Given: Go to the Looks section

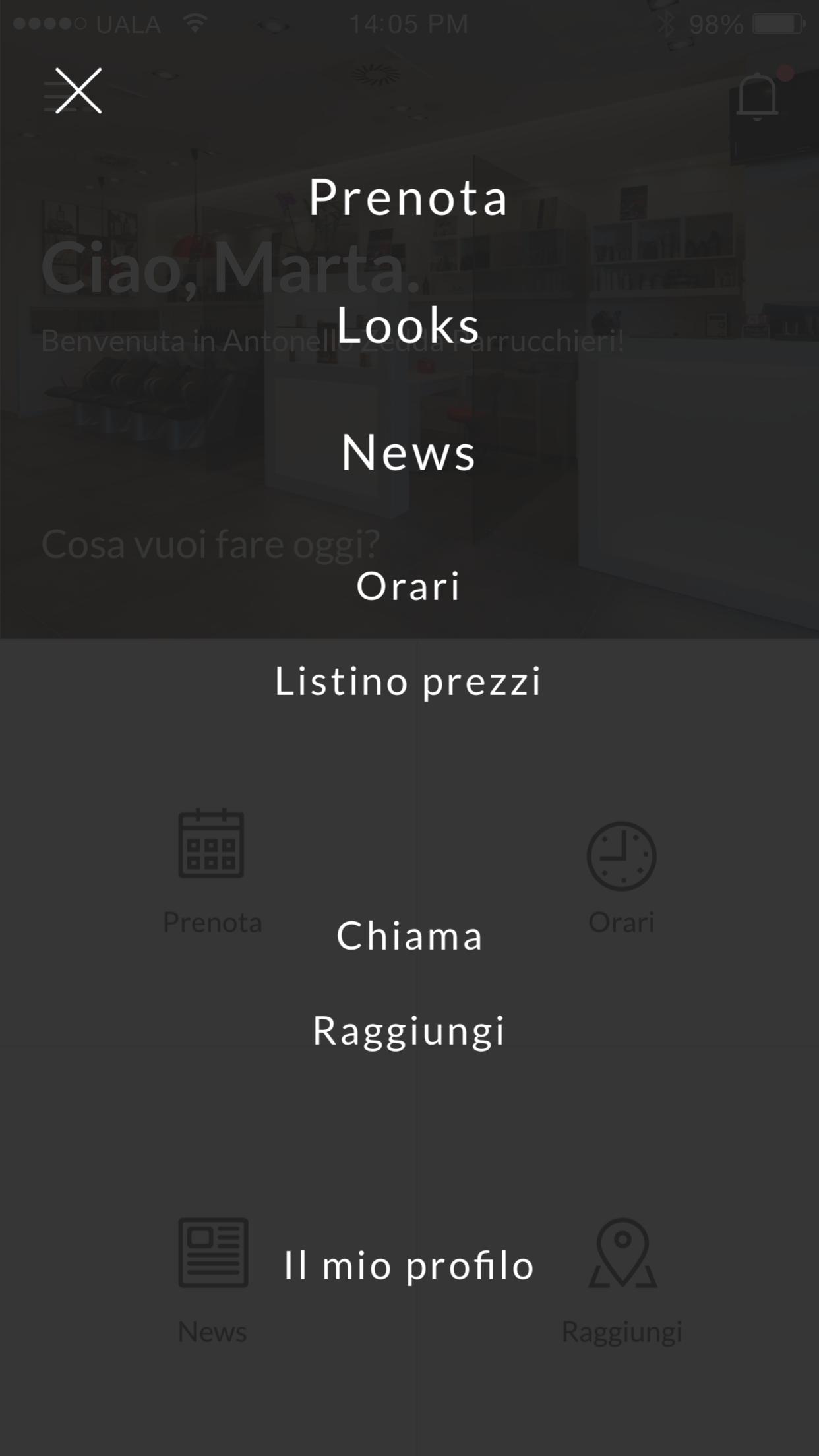Looking at the screenshot, I should (x=409, y=325).
